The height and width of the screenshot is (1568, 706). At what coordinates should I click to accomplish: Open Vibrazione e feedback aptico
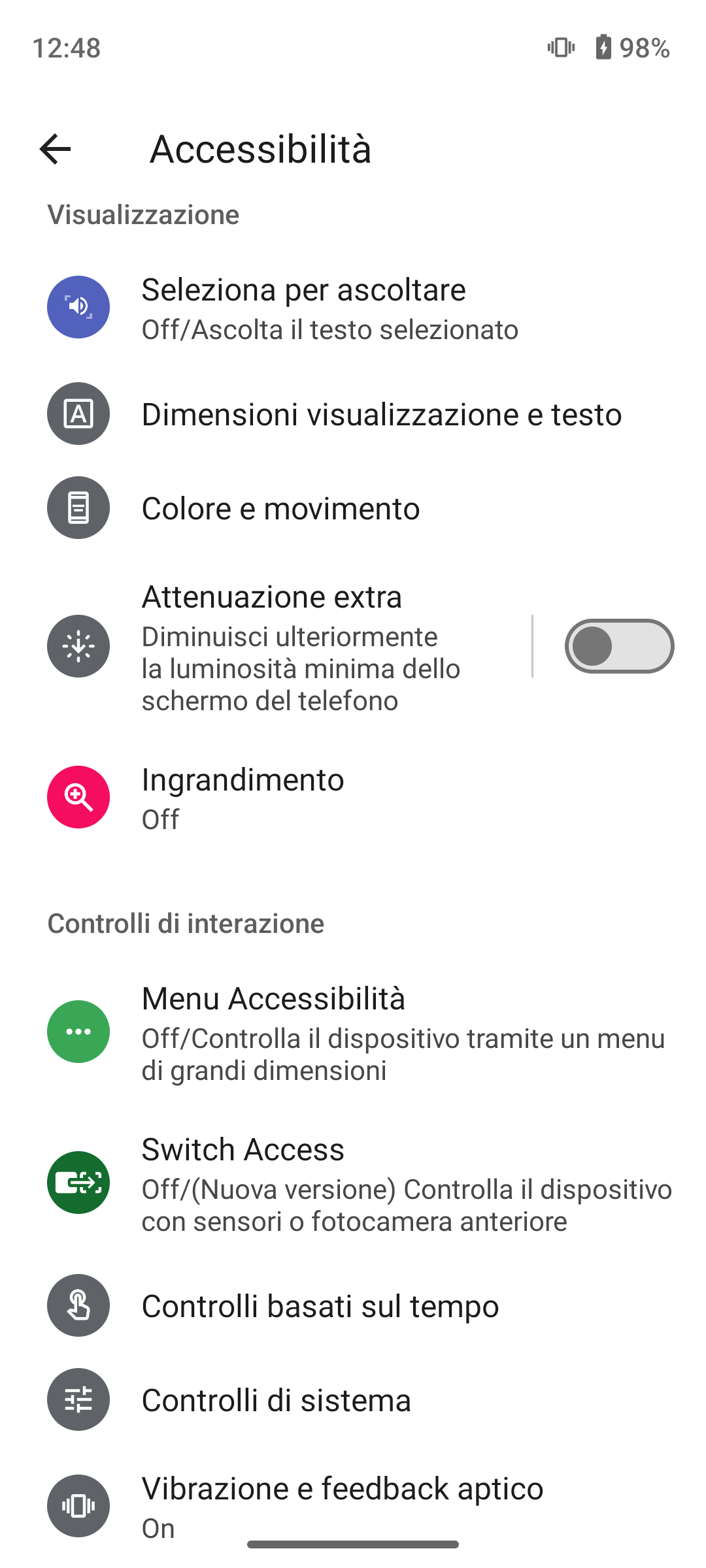click(343, 1503)
